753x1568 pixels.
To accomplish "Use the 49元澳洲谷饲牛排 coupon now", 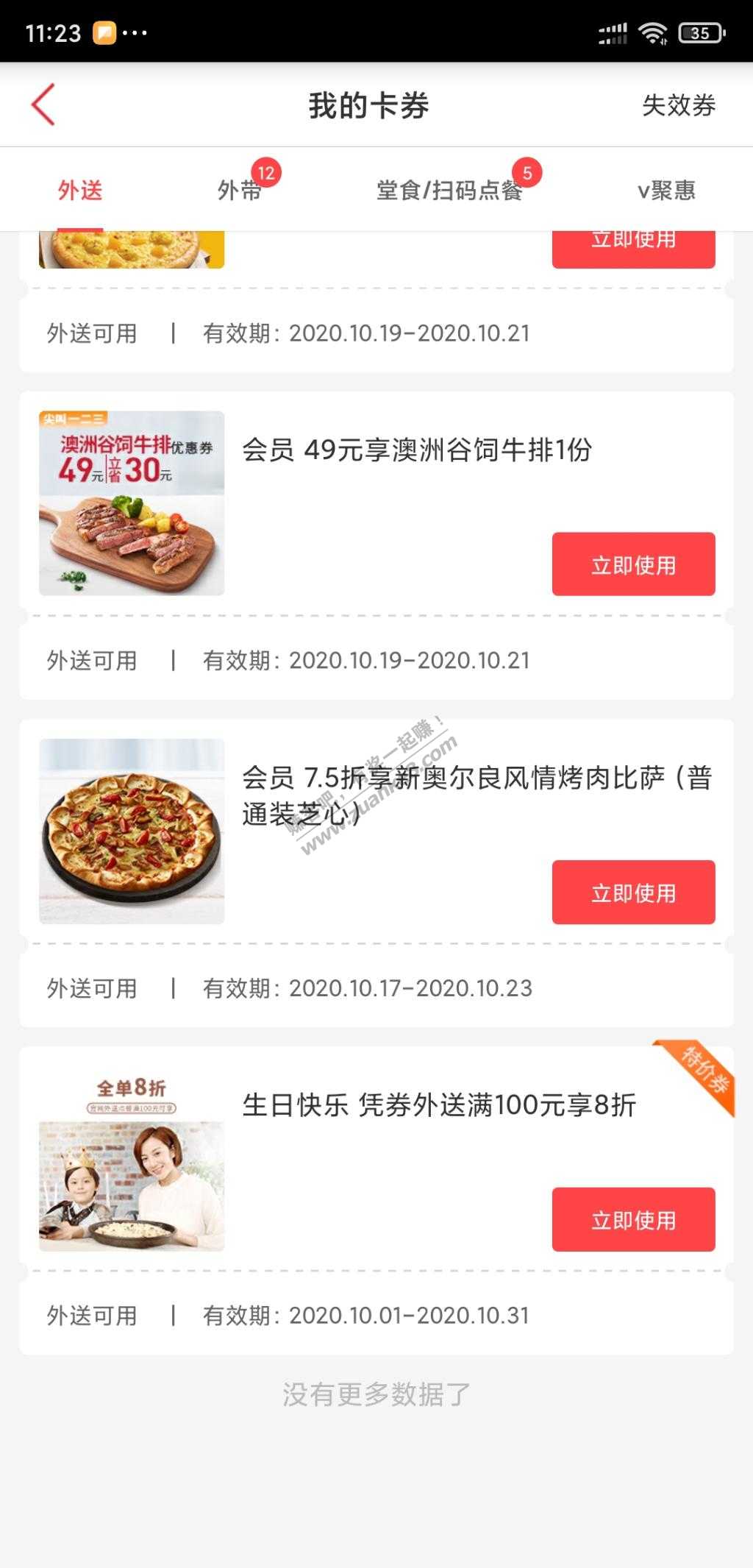I will pyautogui.click(x=633, y=564).
